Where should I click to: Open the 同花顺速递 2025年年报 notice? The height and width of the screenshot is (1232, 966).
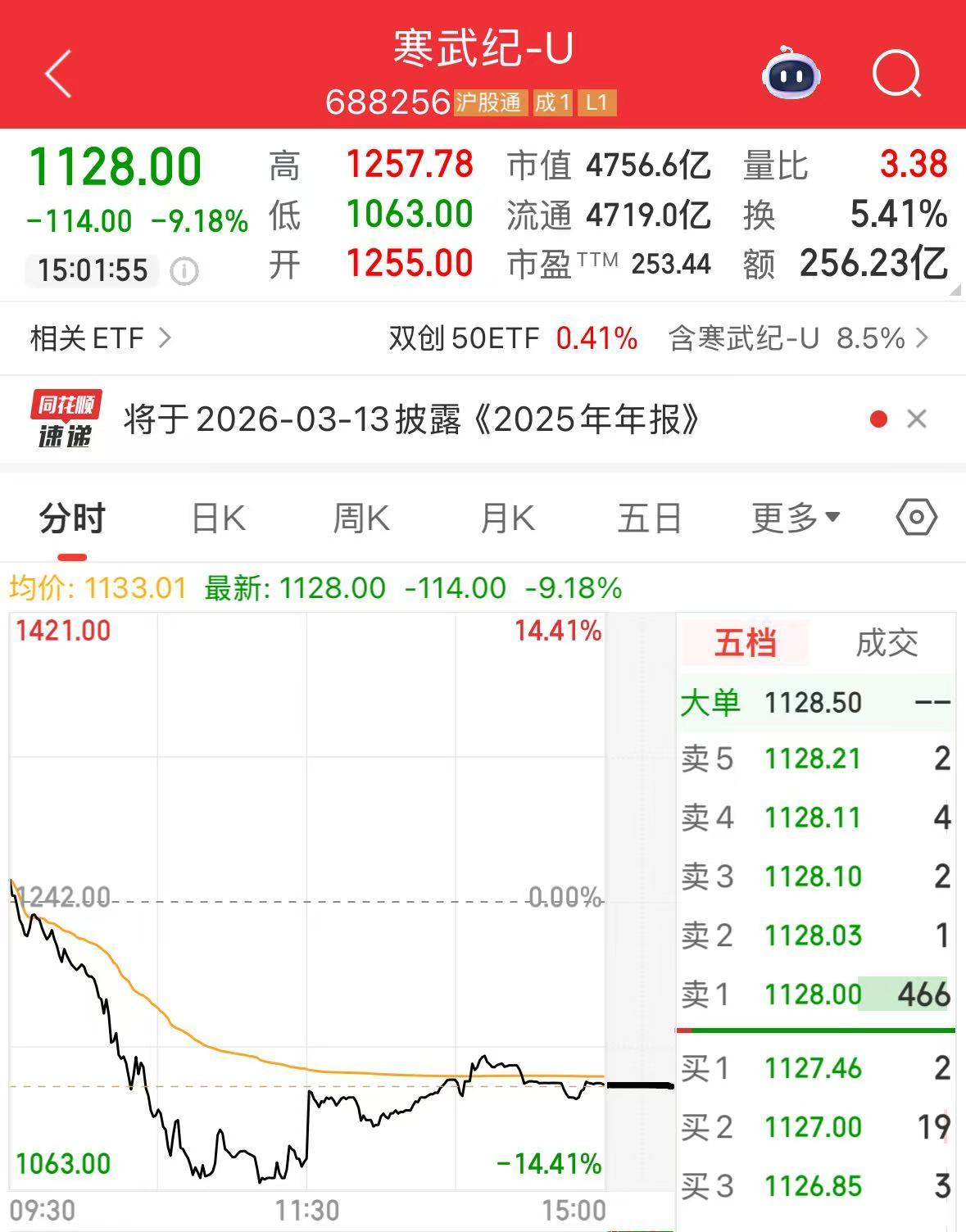pos(411,419)
